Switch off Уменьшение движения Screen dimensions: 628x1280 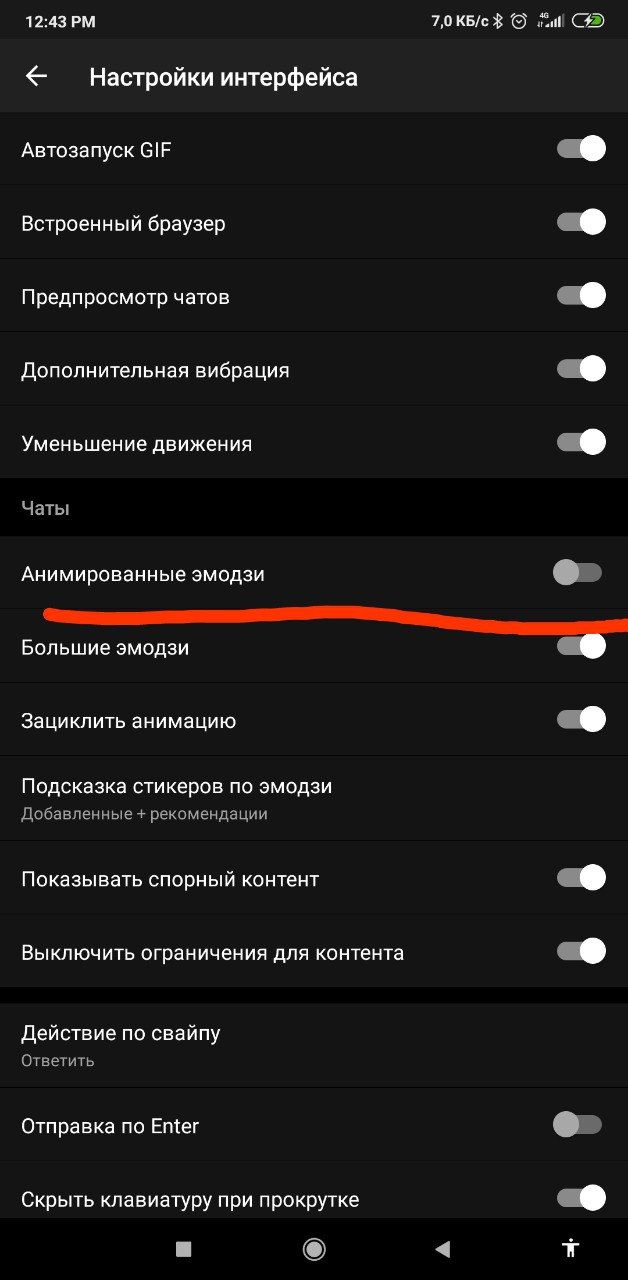click(581, 442)
